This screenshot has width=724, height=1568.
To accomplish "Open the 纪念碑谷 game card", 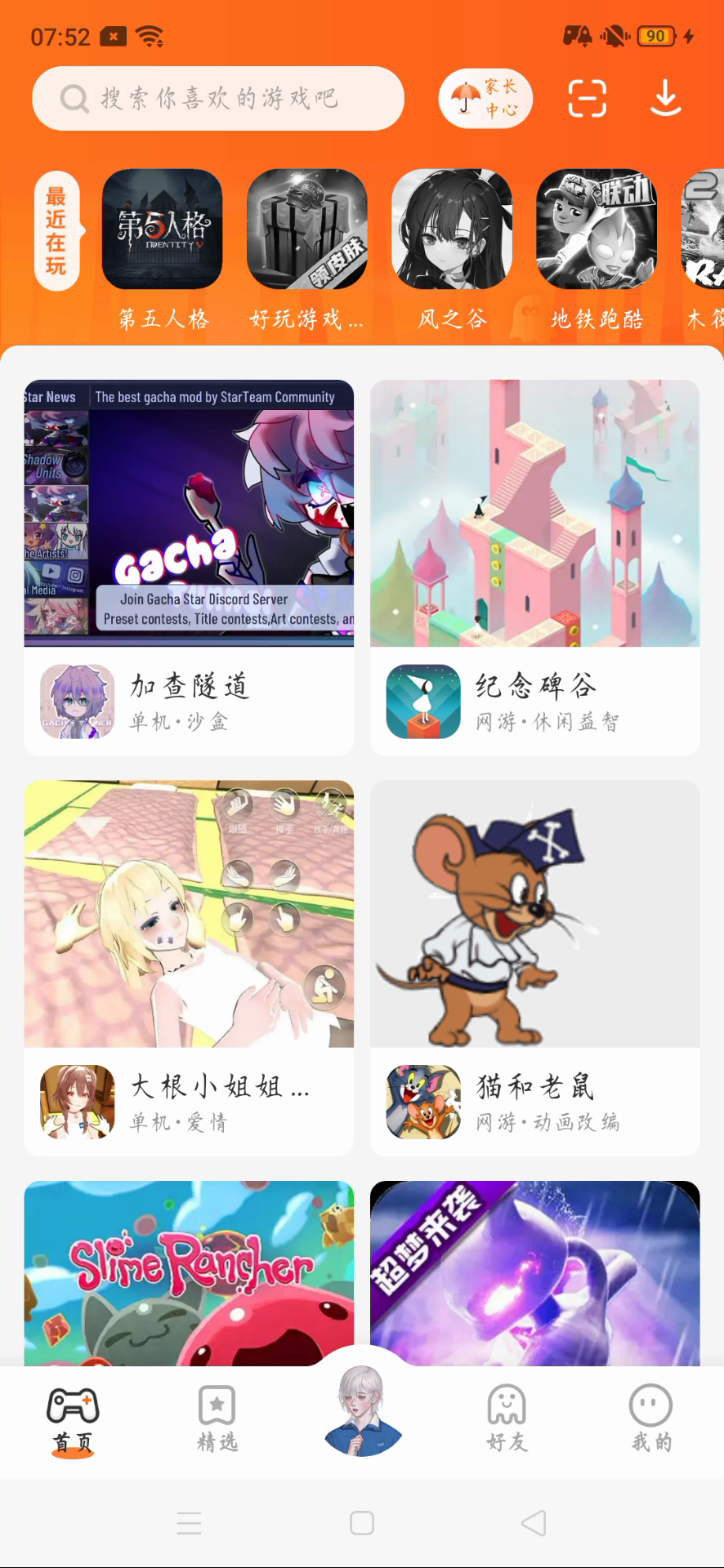I will tap(534, 567).
